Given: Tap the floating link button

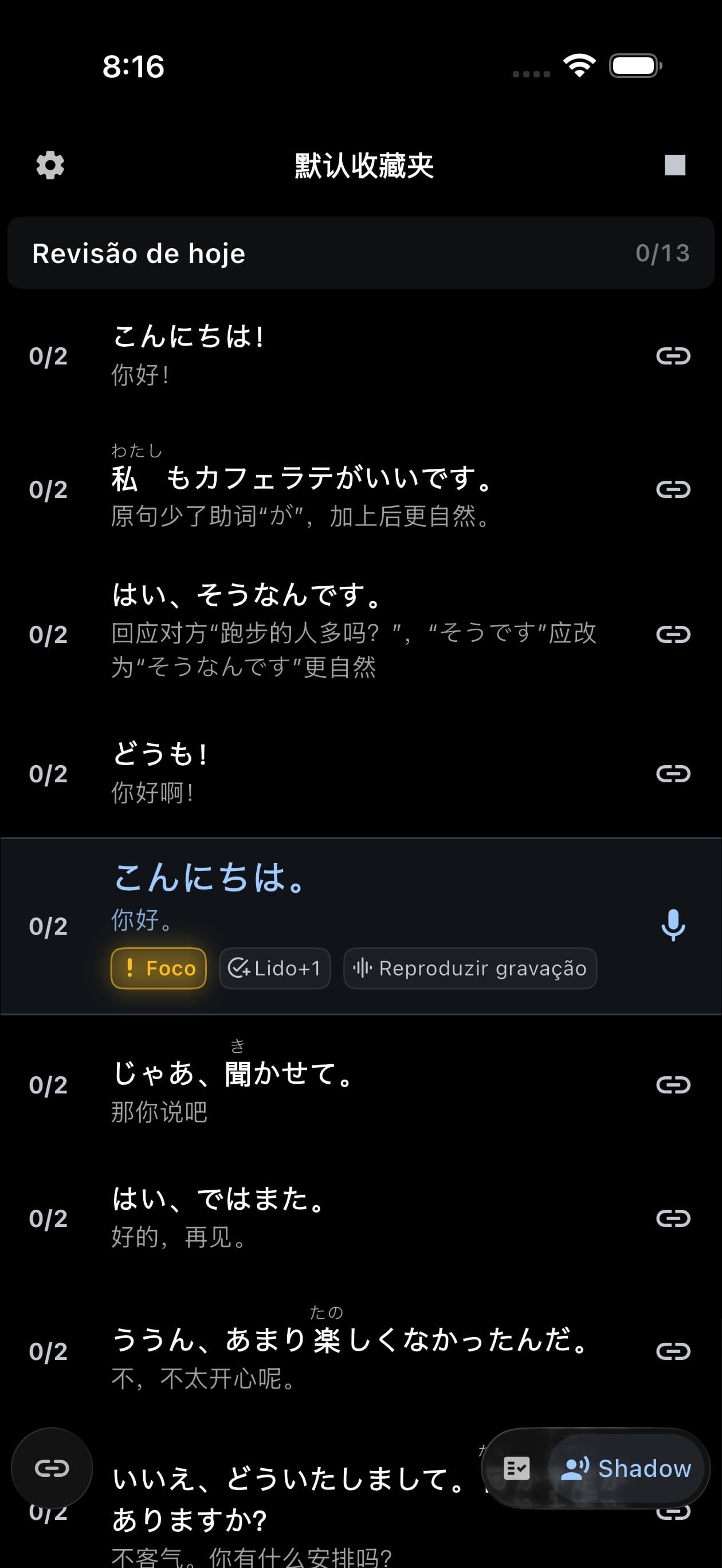Looking at the screenshot, I should (x=52, y=1468).
